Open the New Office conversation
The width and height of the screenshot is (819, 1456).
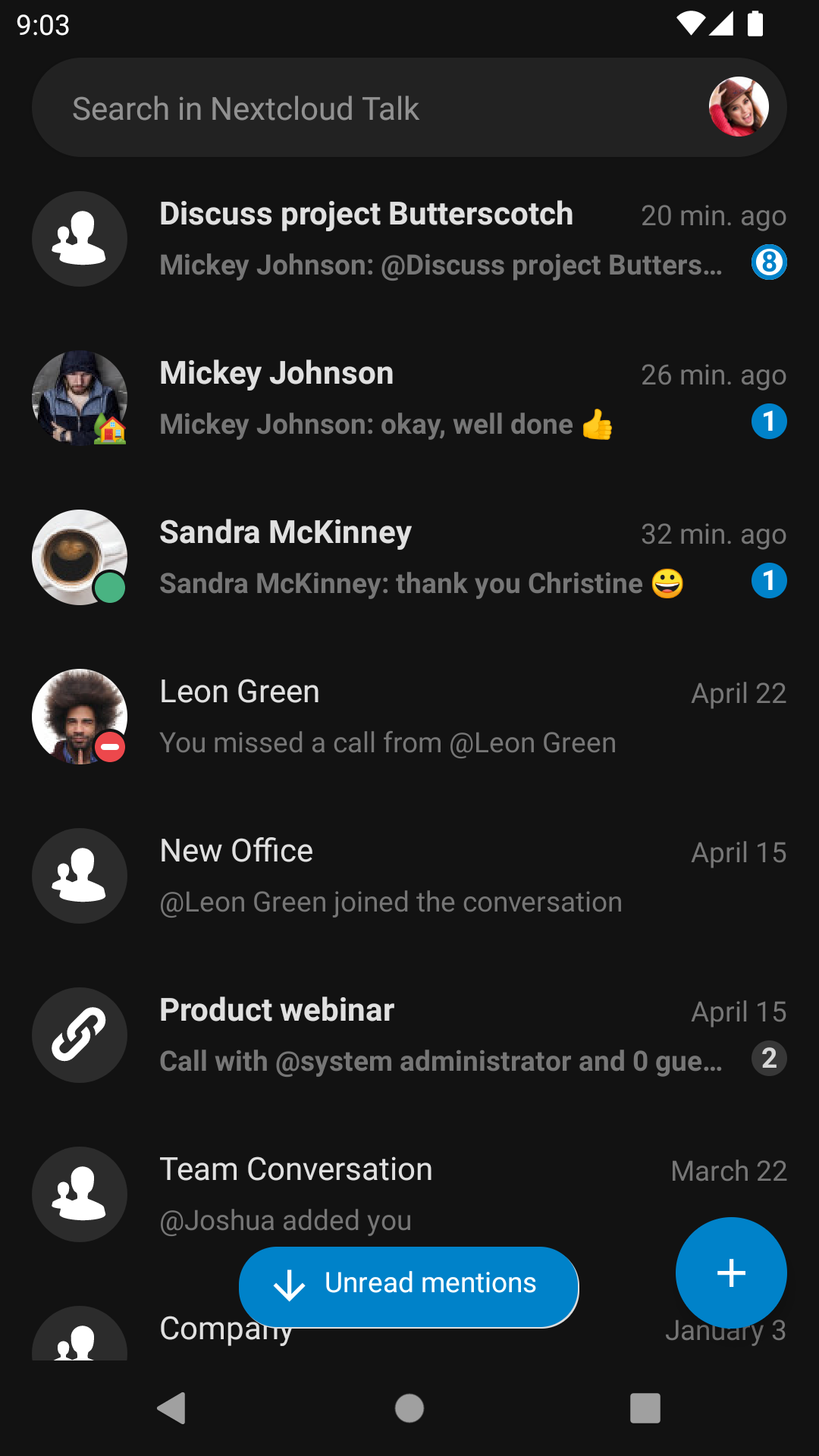(409, 876)
